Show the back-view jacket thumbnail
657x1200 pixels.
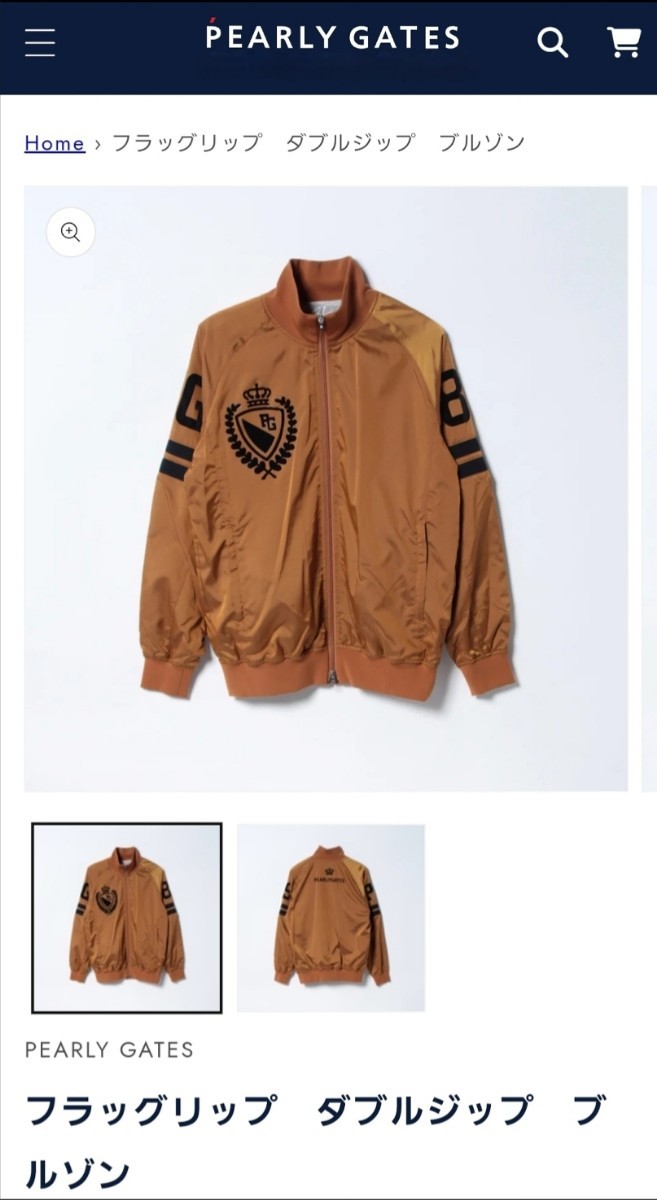(x=331, y=918)
